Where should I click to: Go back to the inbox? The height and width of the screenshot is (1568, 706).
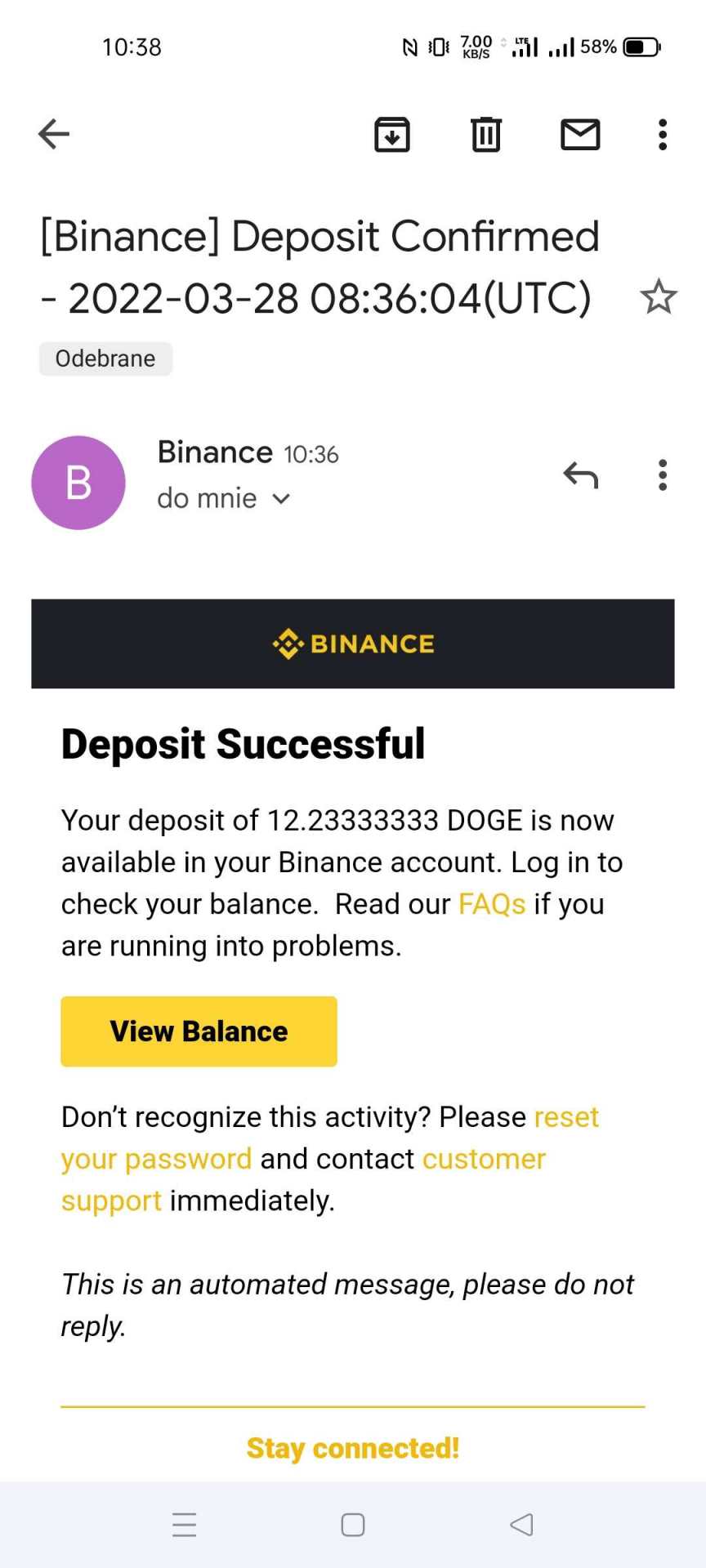tap(54, 134)
